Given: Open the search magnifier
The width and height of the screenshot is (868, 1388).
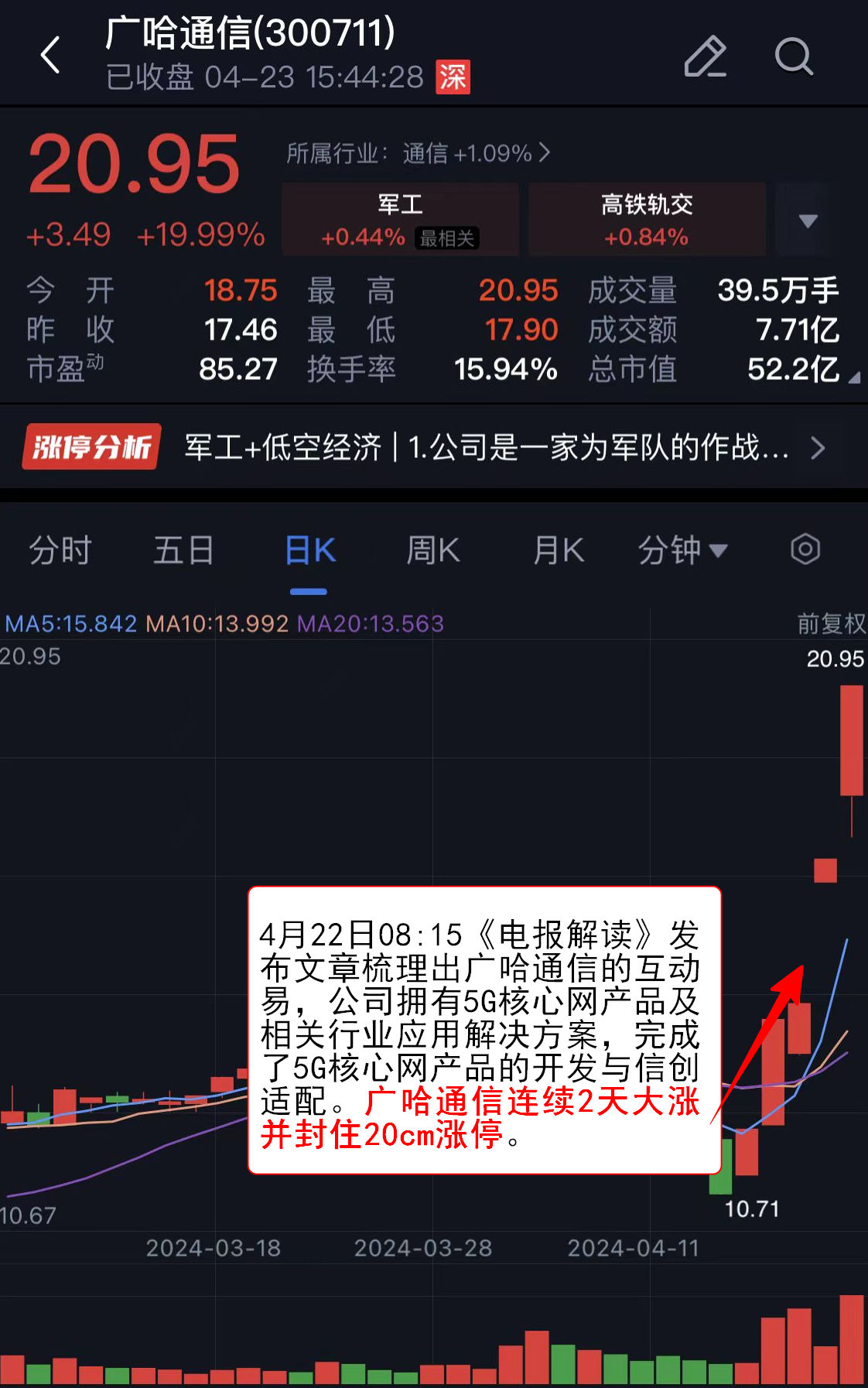Looking at the screenshot, I should click(x=794, y=56).
